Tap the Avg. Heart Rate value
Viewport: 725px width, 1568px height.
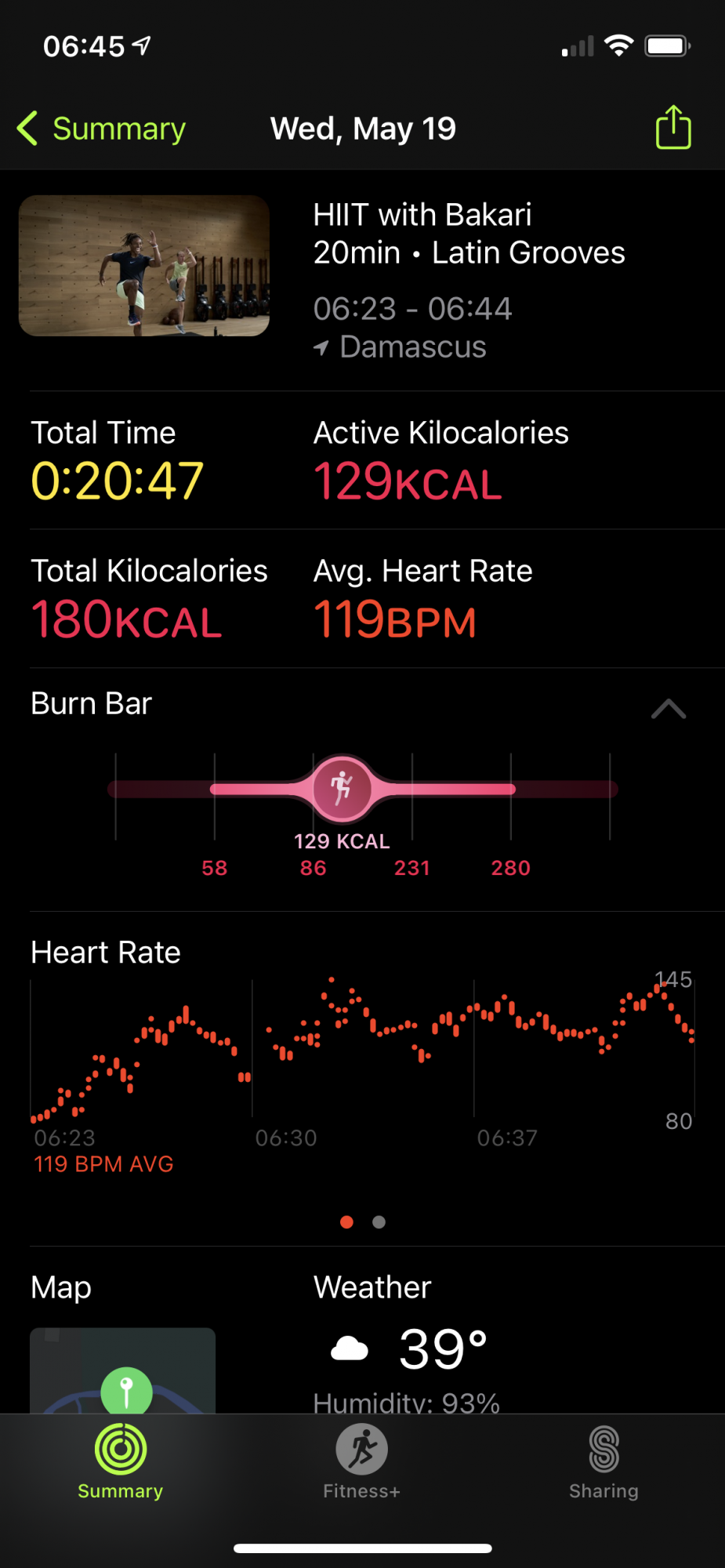point(395,619)
